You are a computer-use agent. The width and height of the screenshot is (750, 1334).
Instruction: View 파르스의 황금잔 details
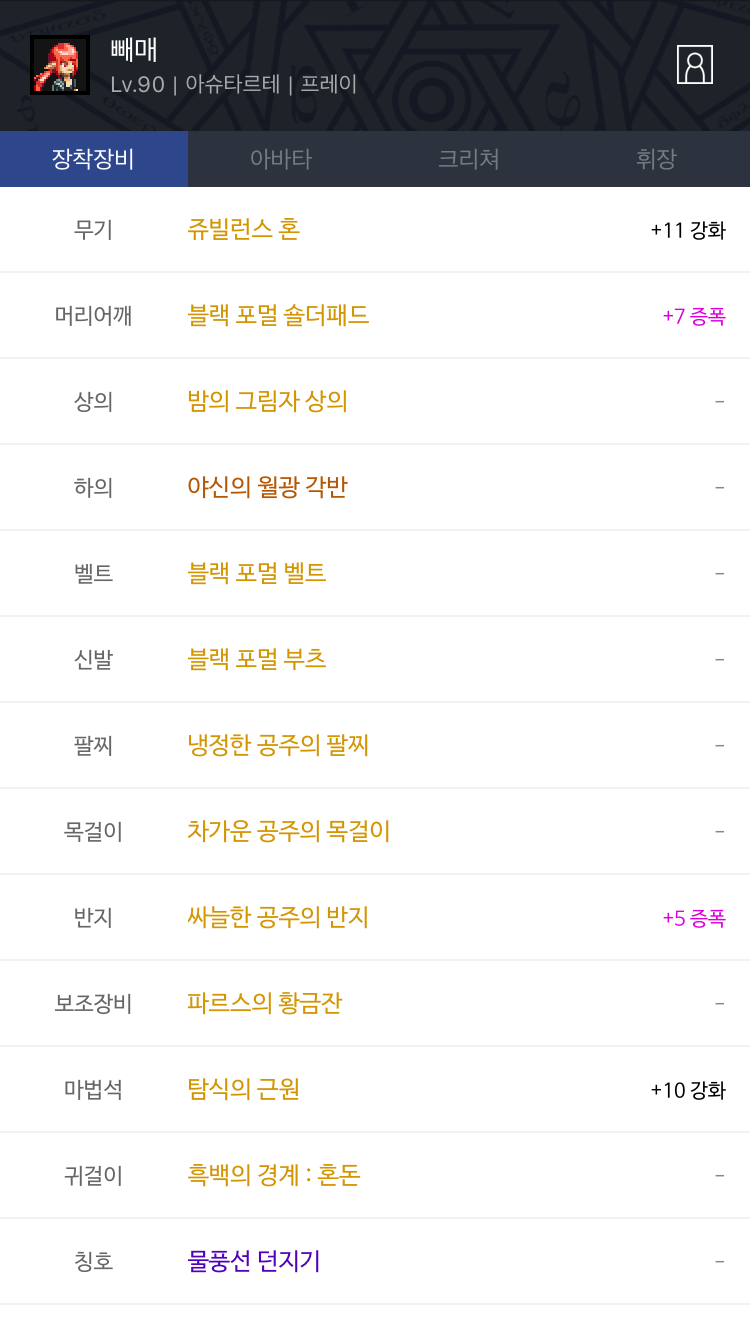point(264,1004)
